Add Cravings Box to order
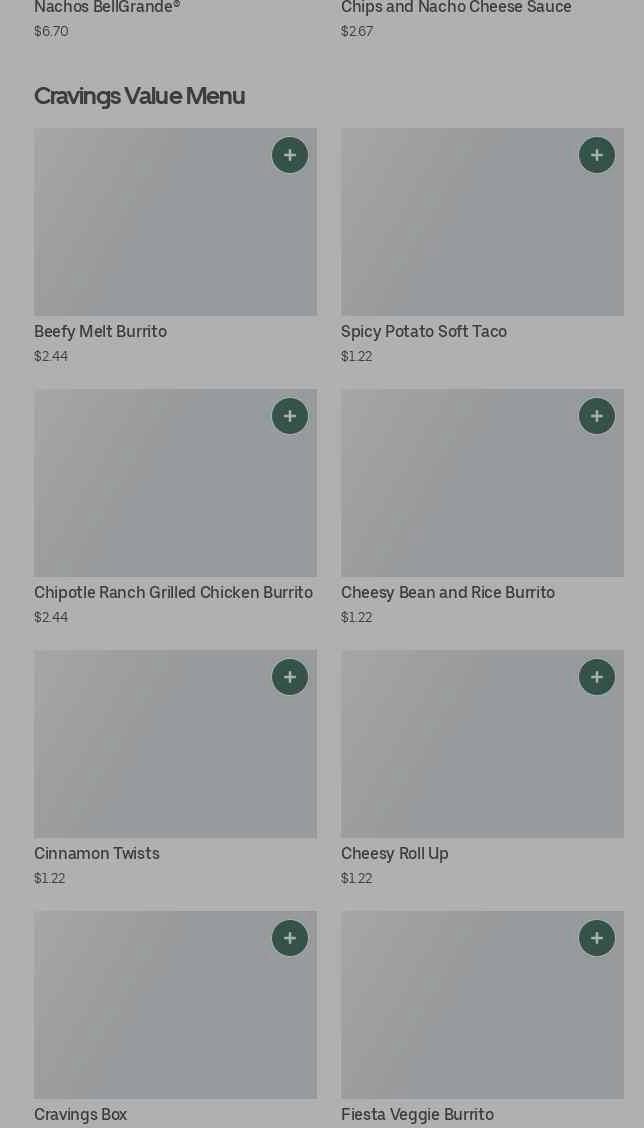The width and height of the screenshot is (644, 1128). pos(290,938)
